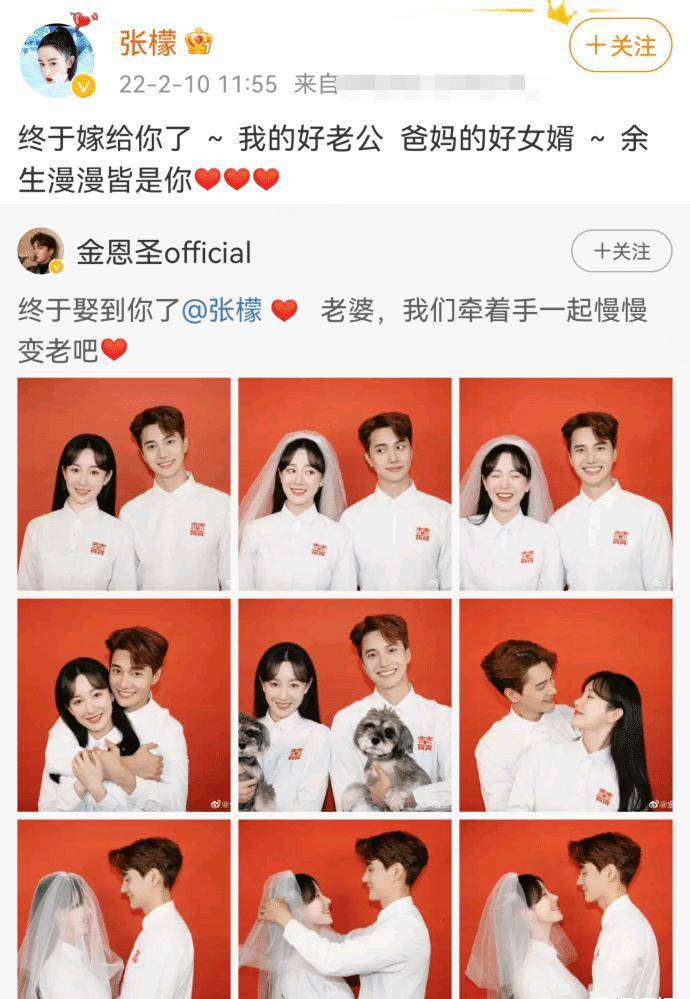
Task: Open the photo of couple laughing with eyes closed
Action: [x=566, y=484]
